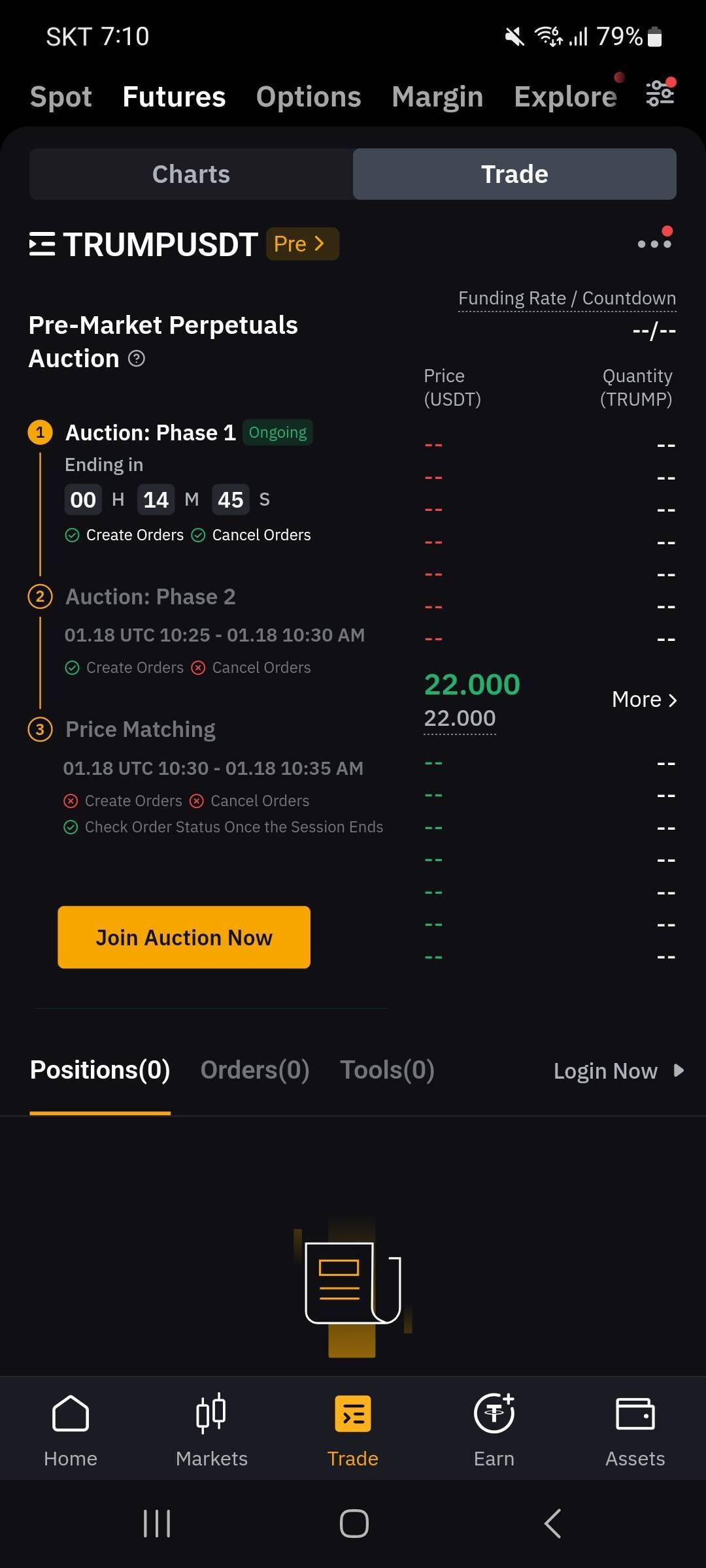Switch to the Margin tab

pyautogui.click(x=437, y=97)
